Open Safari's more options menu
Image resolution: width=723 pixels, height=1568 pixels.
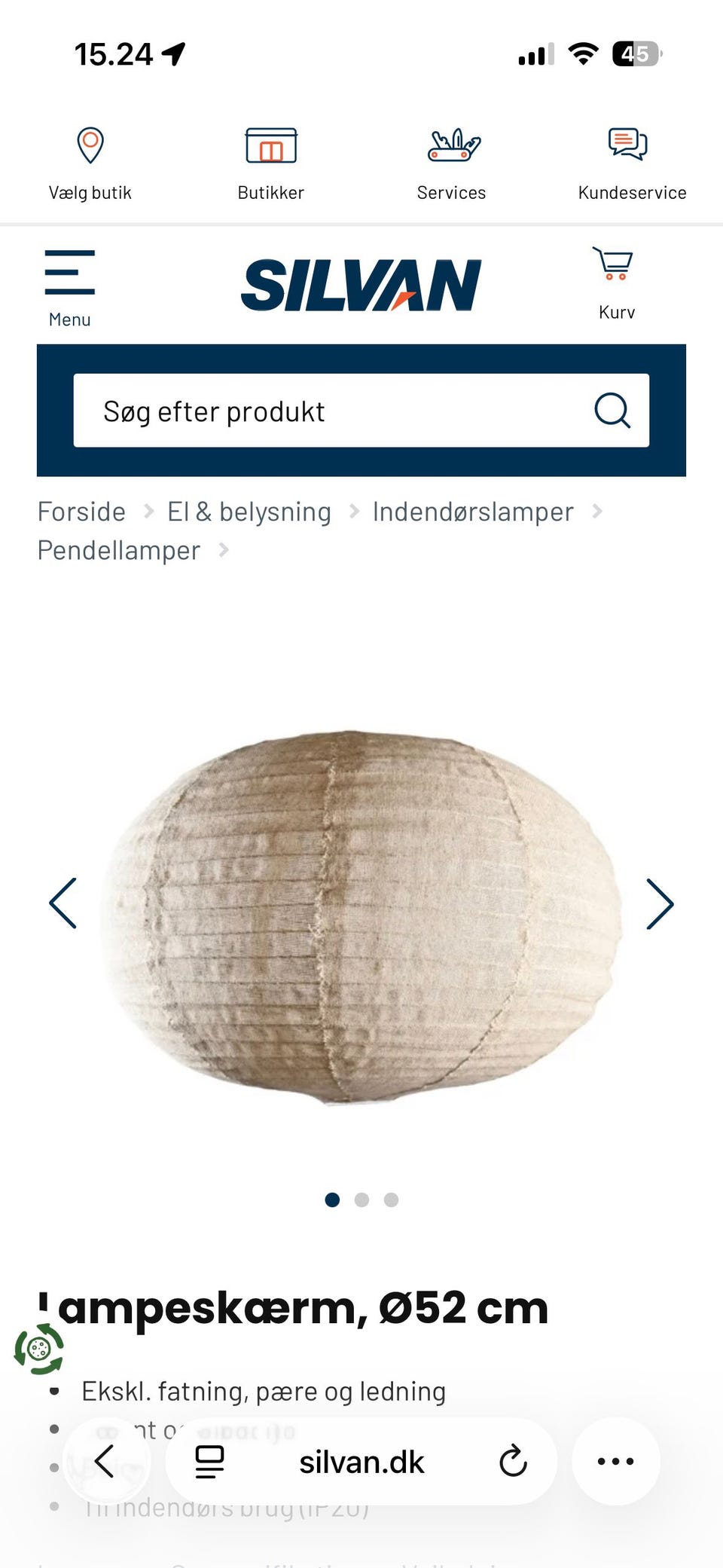[615, 1460]
